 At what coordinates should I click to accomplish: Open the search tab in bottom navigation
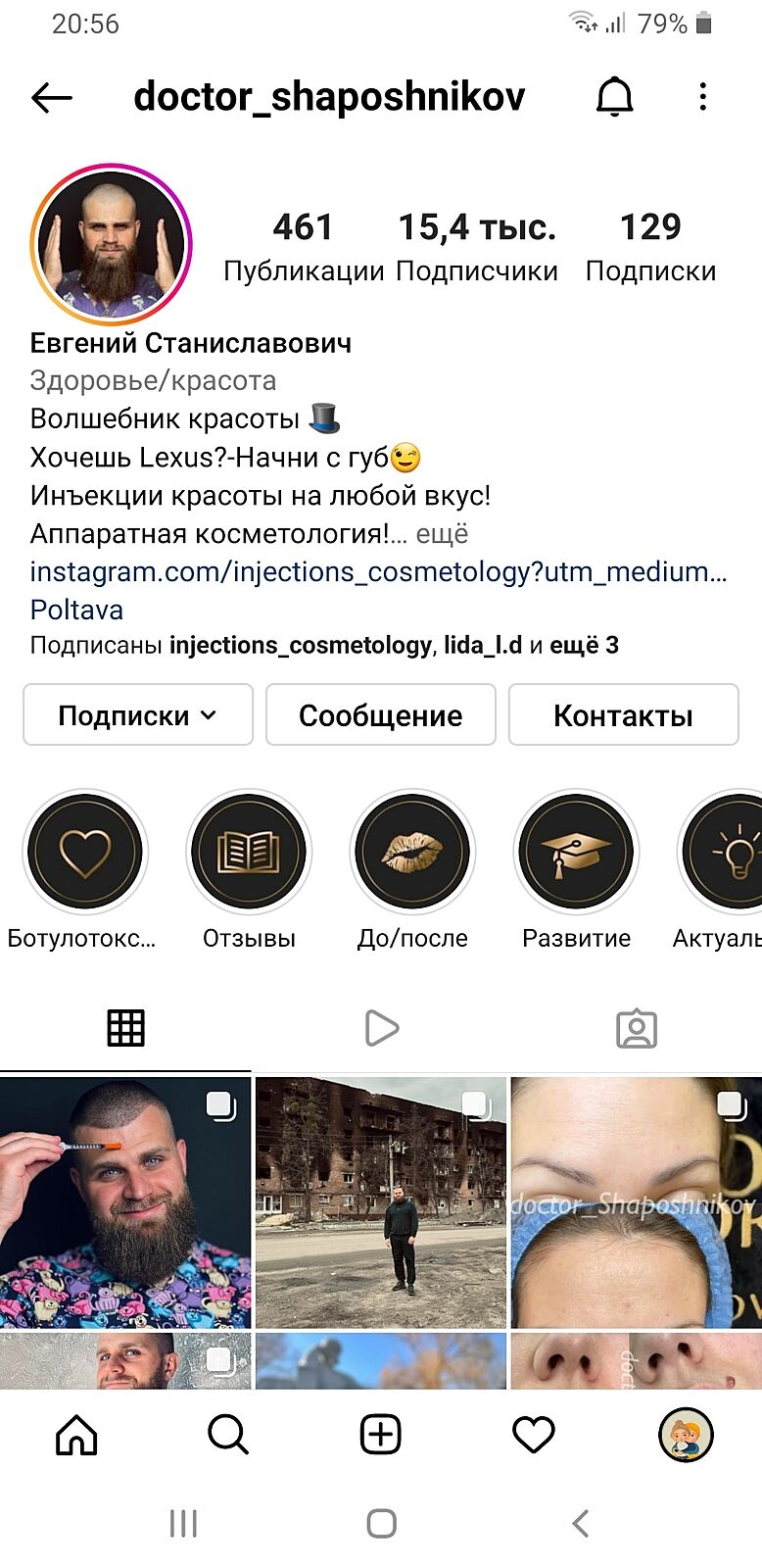coord(228,1436)
